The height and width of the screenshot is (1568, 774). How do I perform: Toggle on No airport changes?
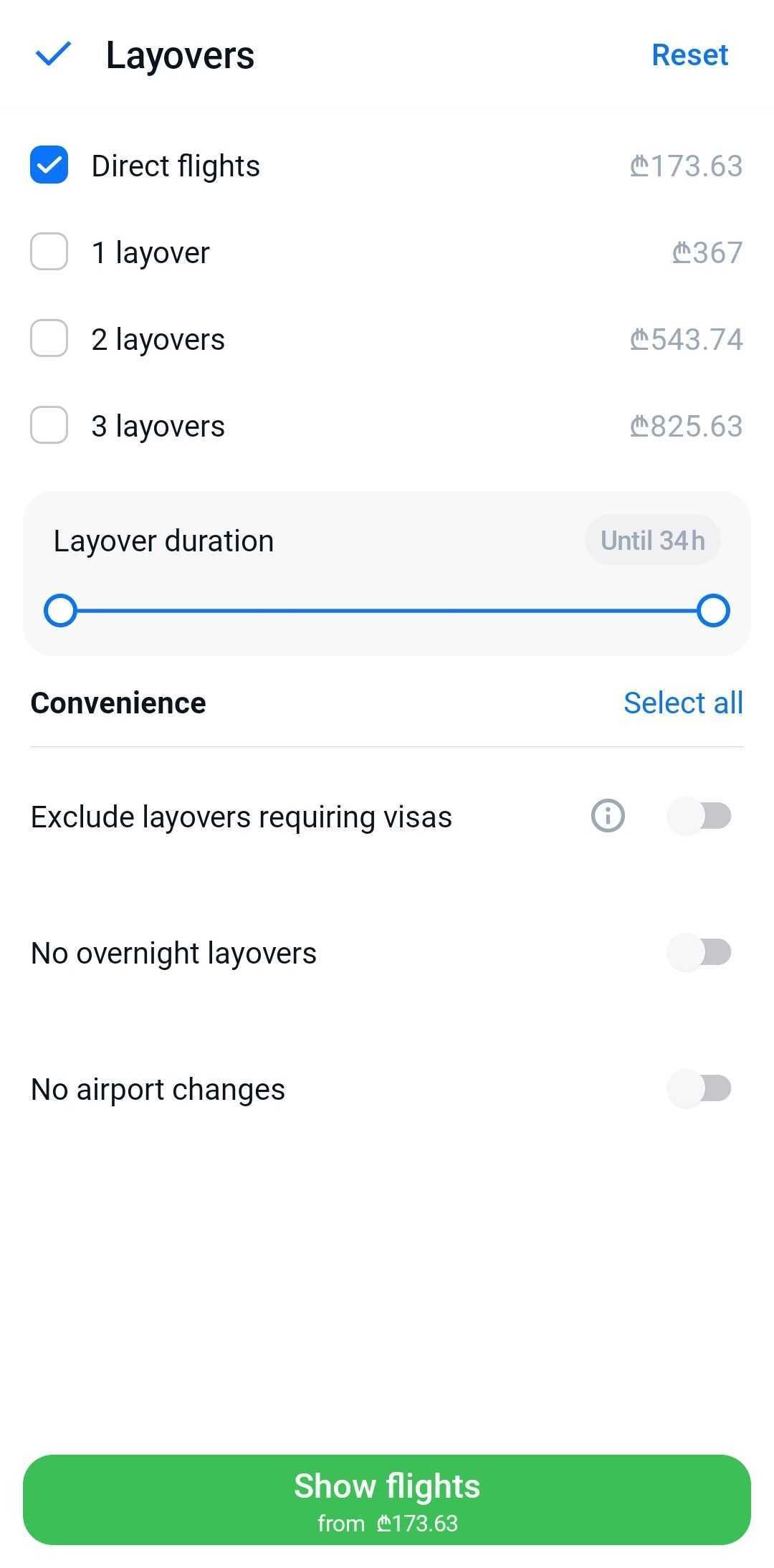pyautogui.click(x=699, y=1088)
